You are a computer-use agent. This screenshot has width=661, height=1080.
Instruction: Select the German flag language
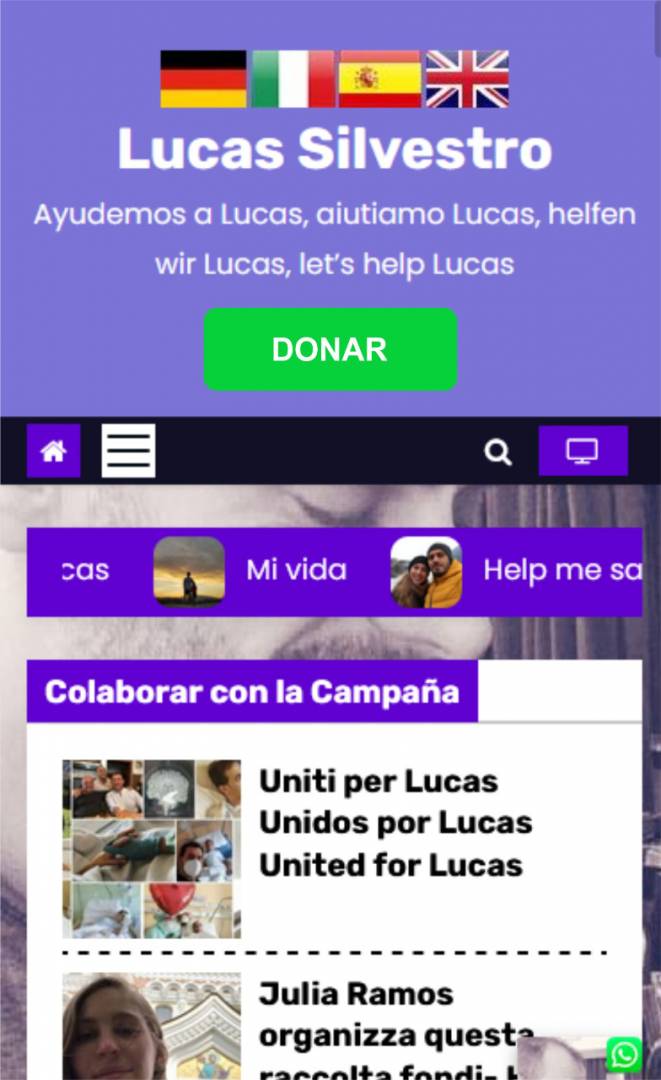pyautogui.click(x=203, y=79)
